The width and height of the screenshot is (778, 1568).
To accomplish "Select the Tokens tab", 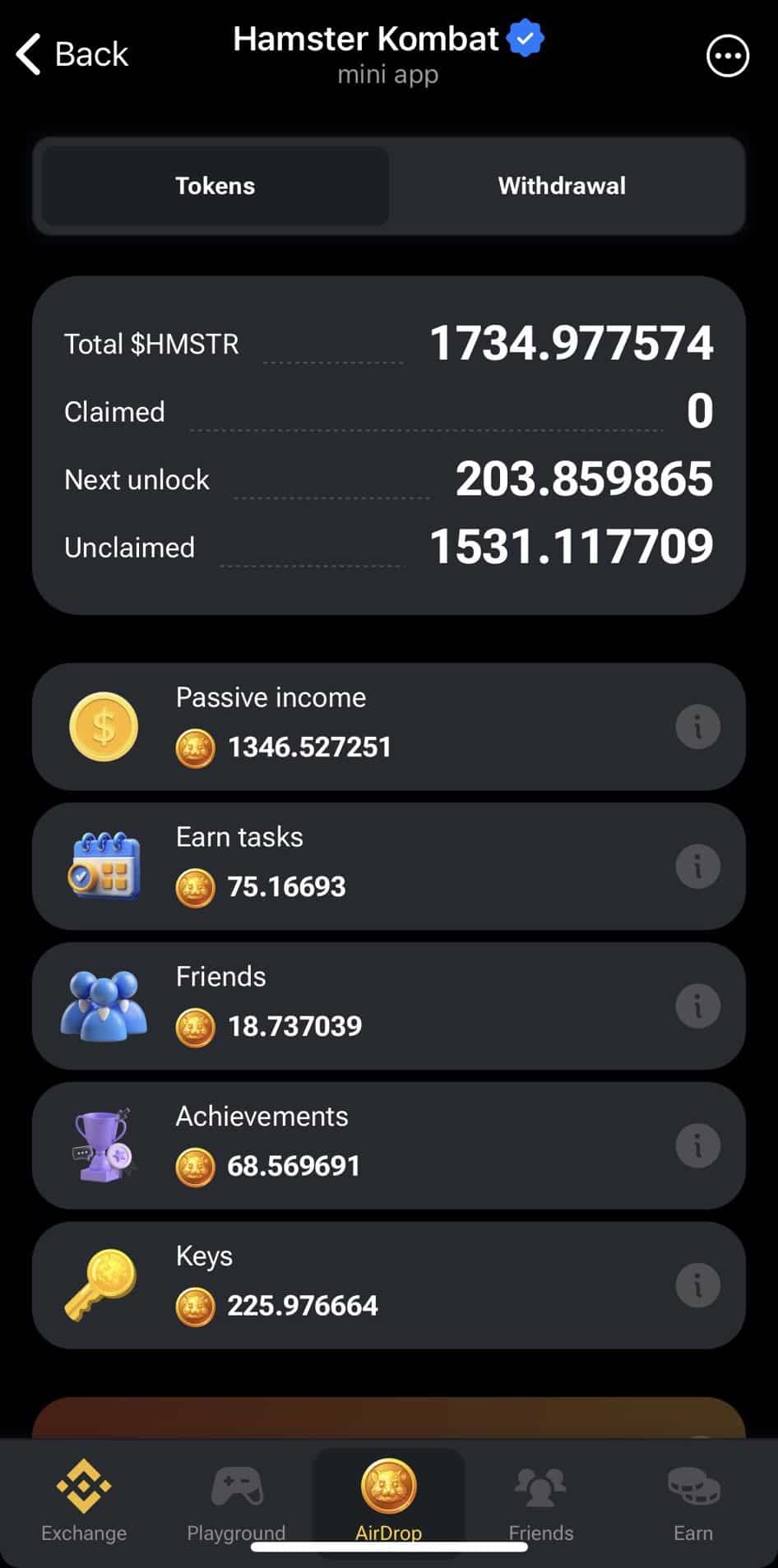I will pos(215,186).
